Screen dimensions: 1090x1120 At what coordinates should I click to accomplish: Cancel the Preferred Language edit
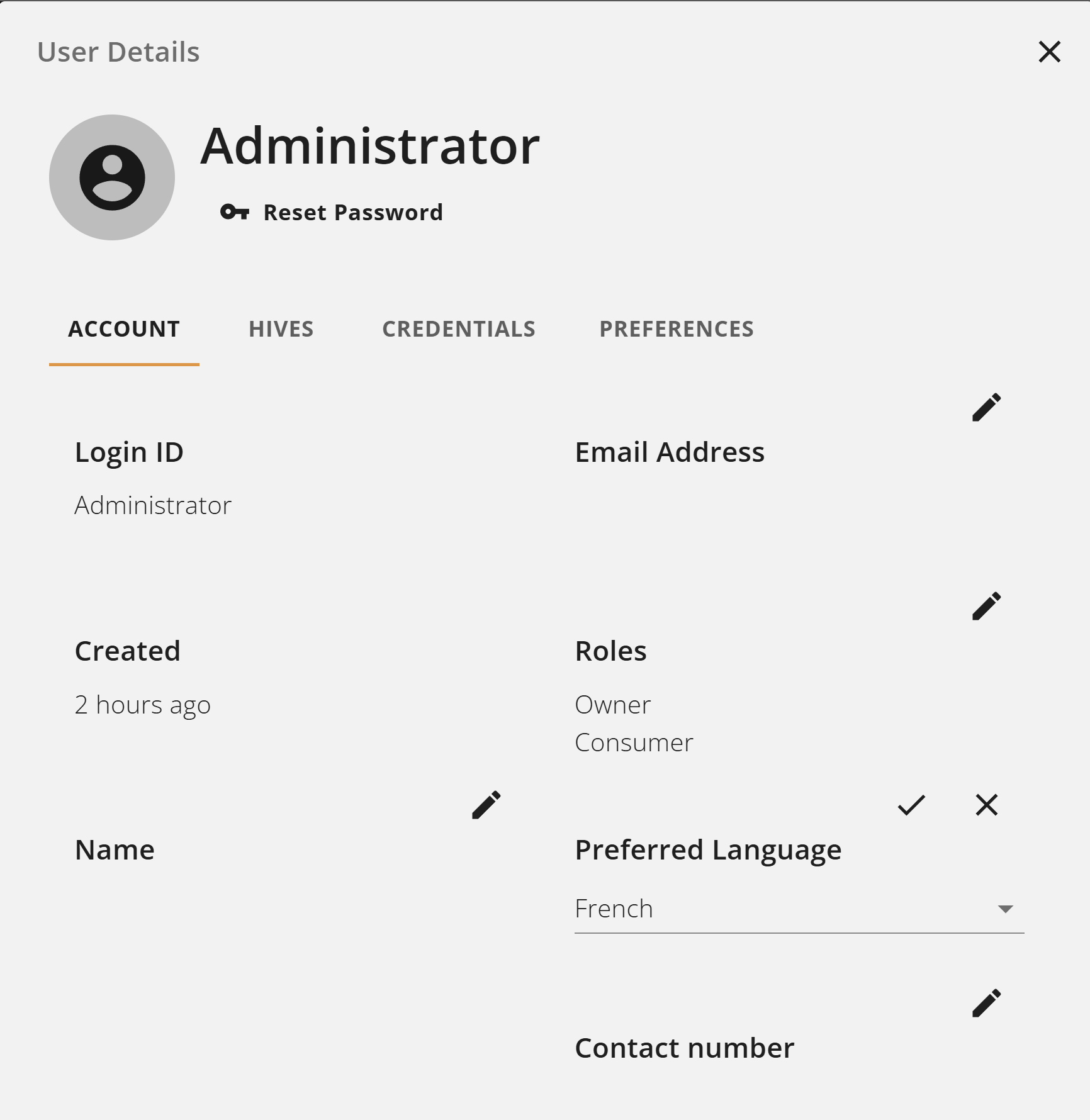(x=986, y=805)
